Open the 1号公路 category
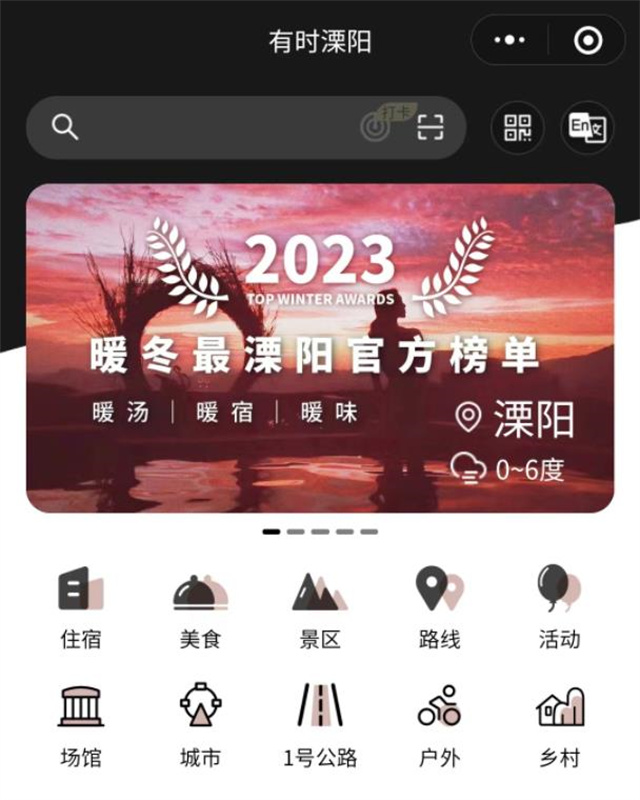640x800 pixels. (x=320, y=727)
